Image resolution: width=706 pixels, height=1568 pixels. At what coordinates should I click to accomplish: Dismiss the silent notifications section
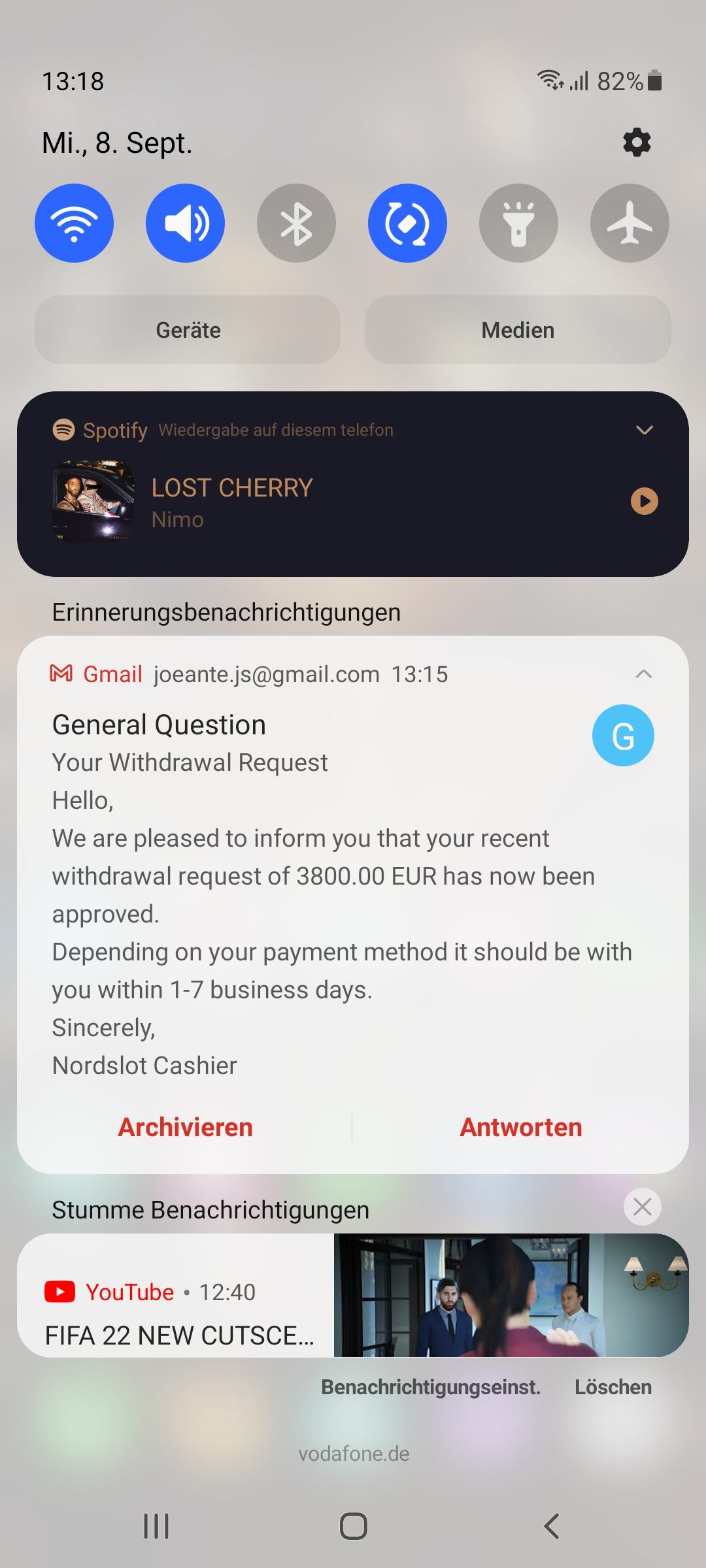point(643,1207)
